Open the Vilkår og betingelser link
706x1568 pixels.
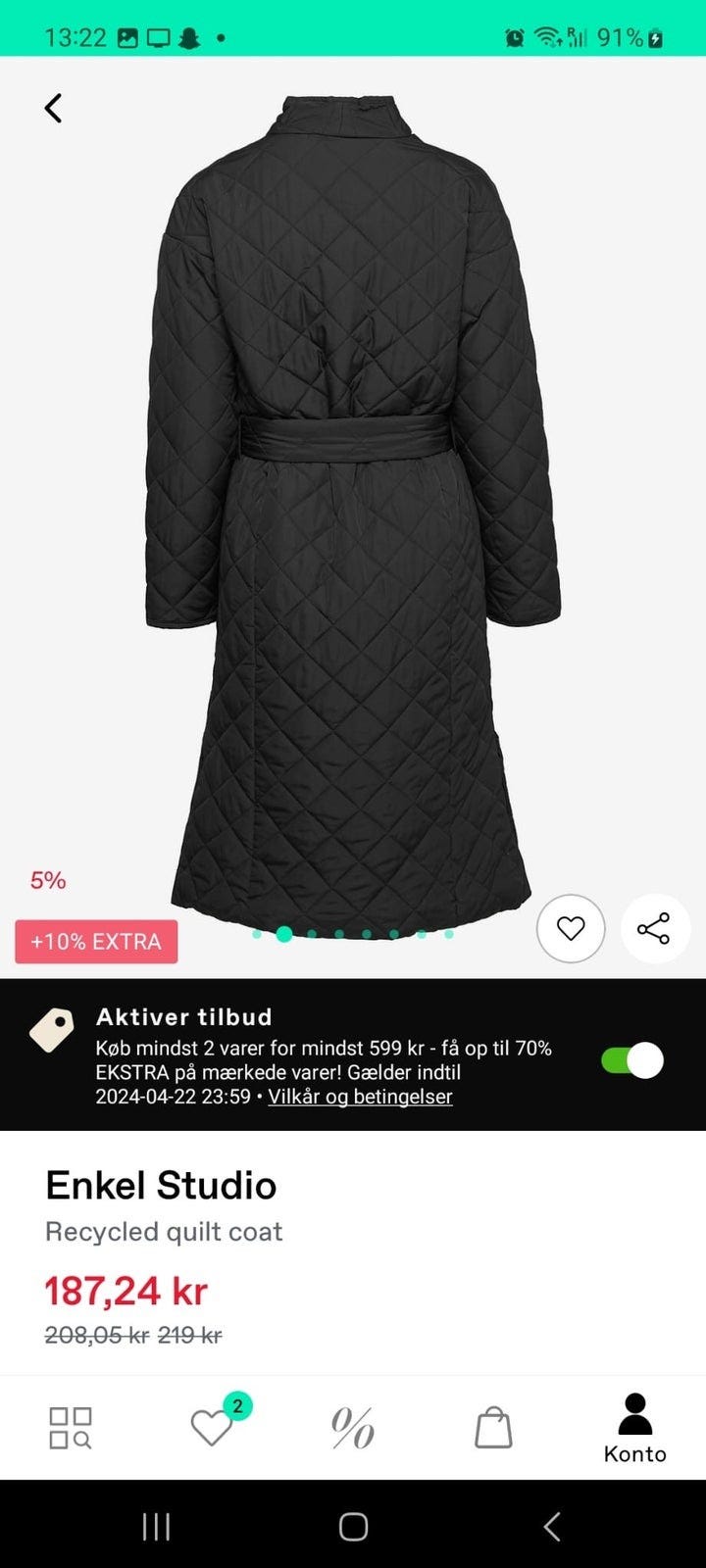[360, 1097]
